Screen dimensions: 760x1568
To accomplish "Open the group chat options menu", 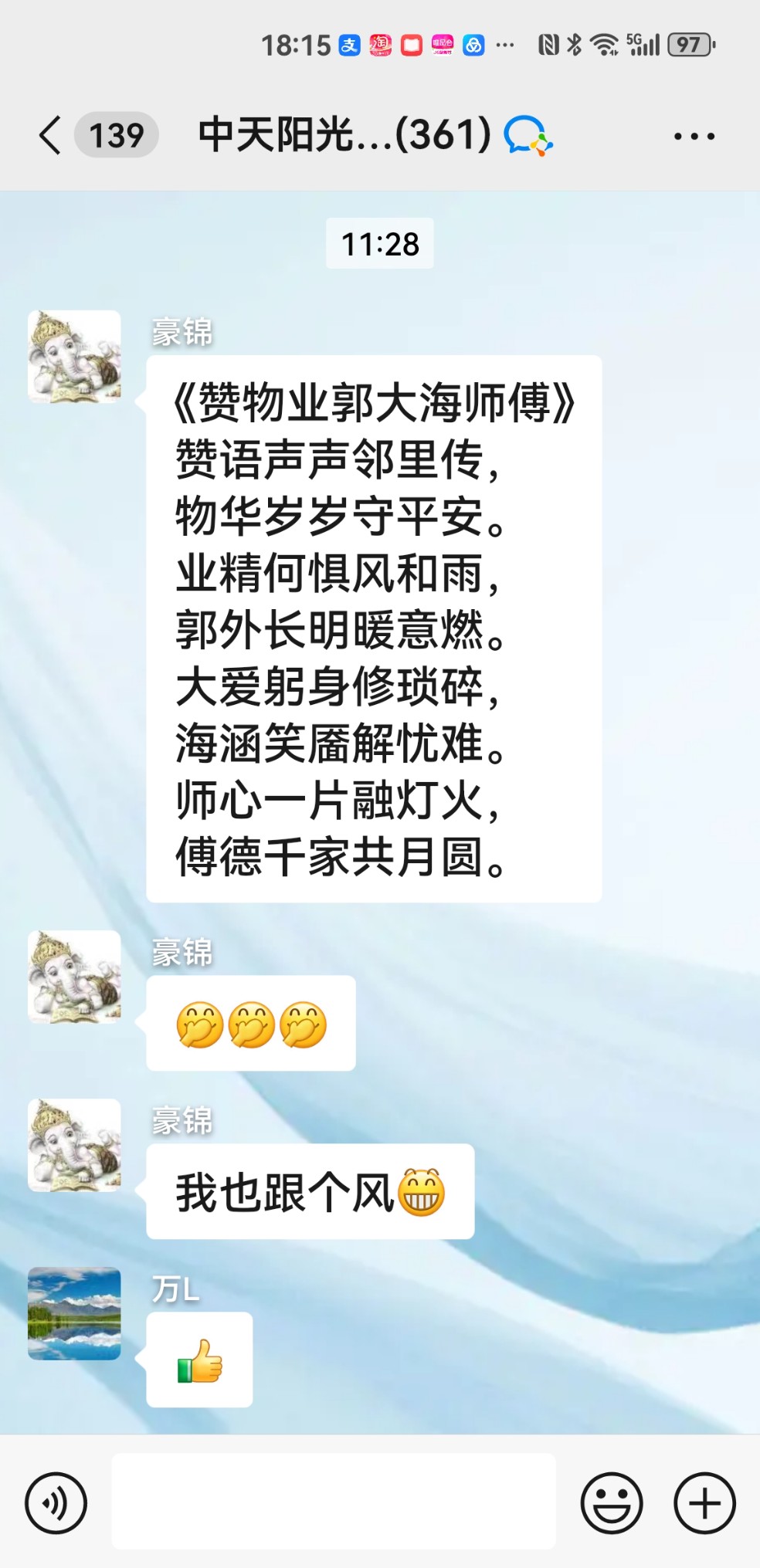I will click(x=694, y=136).
